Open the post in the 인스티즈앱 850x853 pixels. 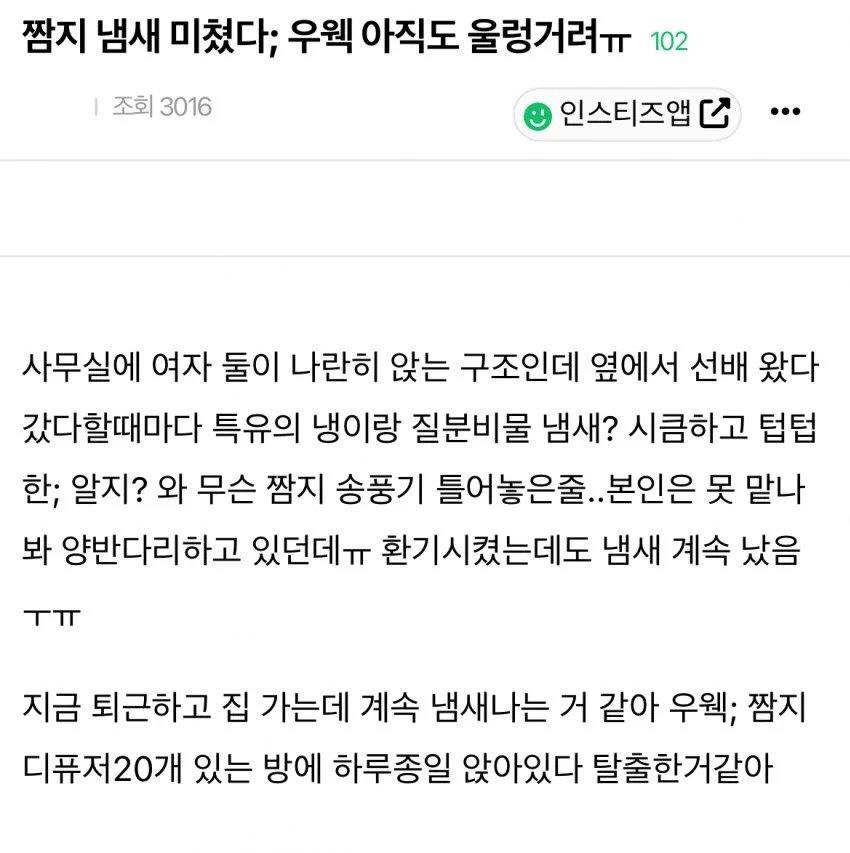point(628,115)
